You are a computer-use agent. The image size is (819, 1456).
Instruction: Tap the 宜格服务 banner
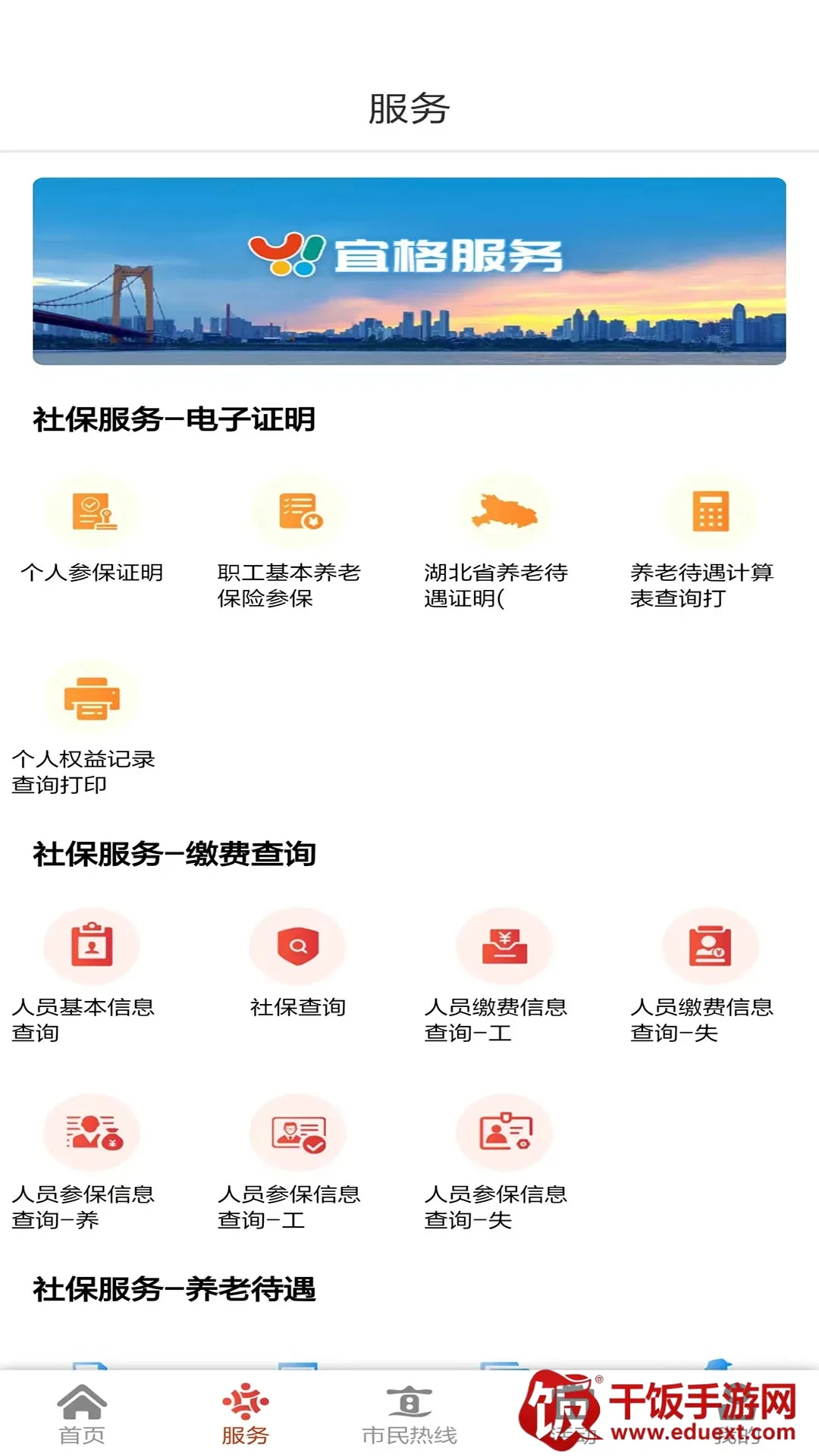point(409,271)
